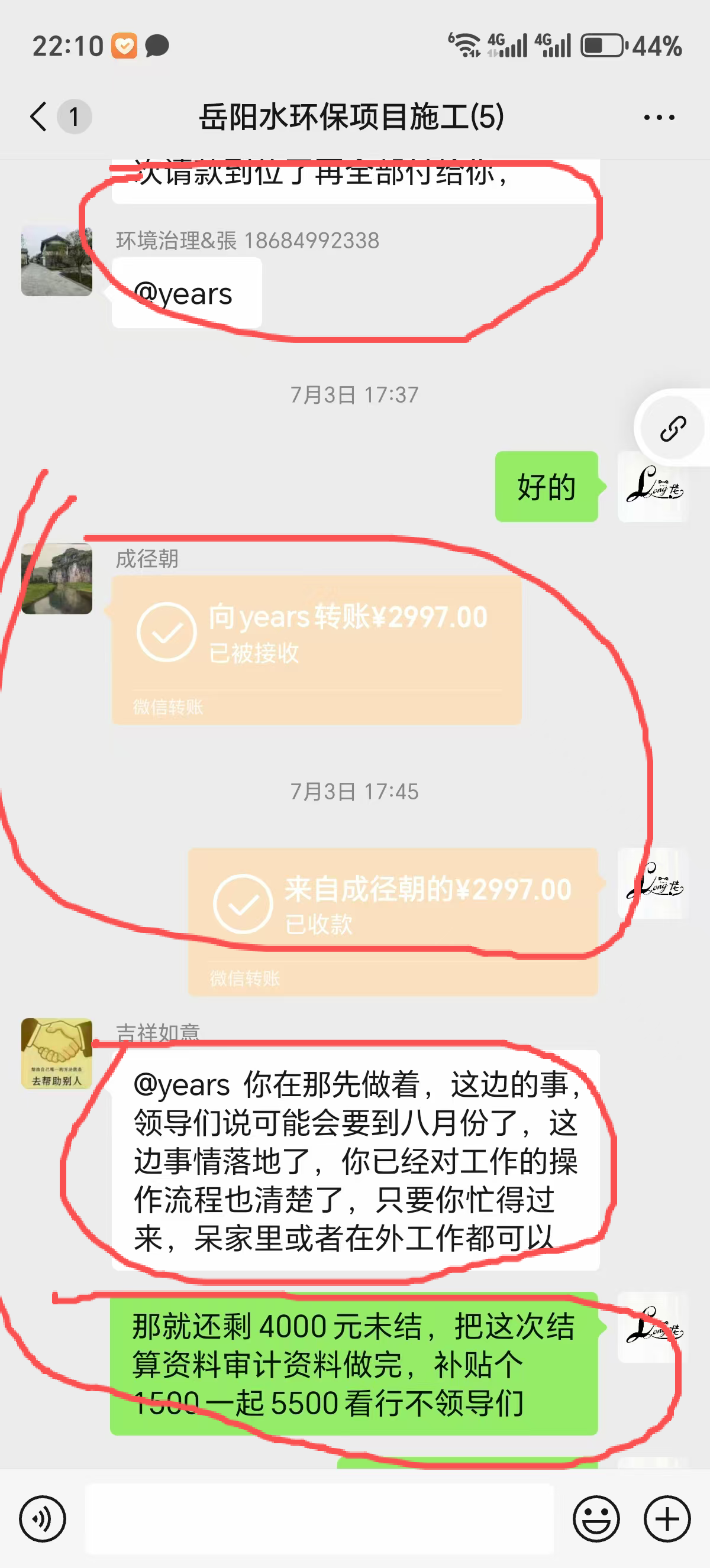Open 成径朝's profile avatar
710x1568 pixels.
(x=57, y=579)
